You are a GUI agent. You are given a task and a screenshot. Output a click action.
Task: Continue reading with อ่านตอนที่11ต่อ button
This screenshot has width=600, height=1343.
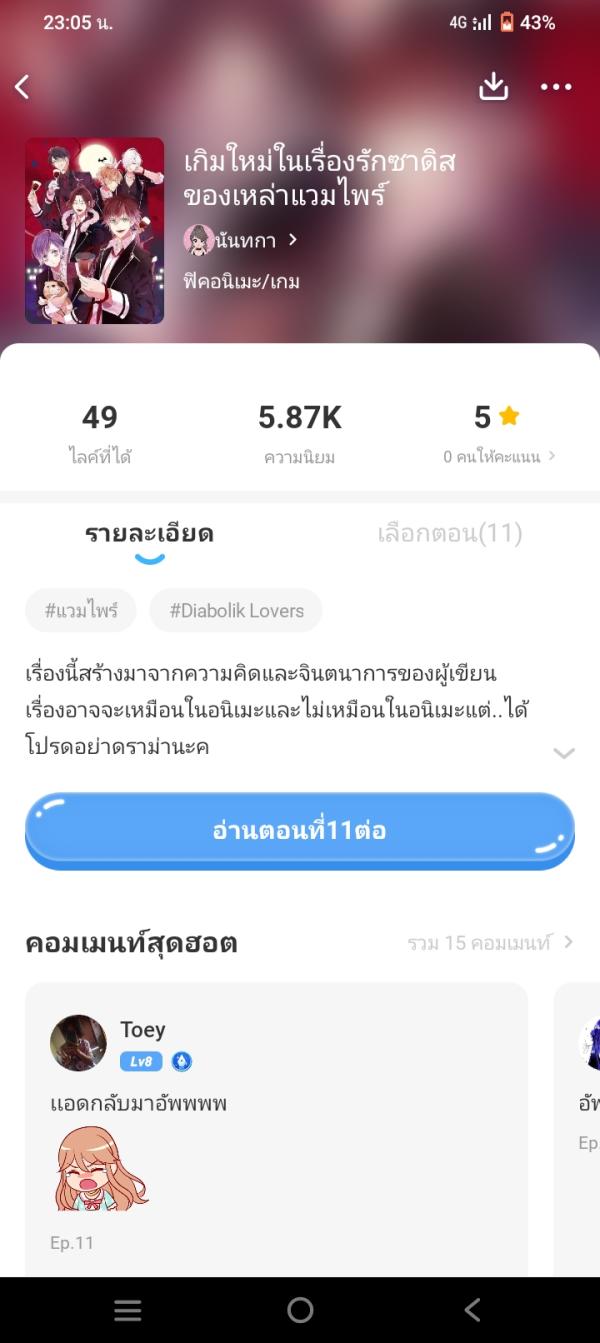click(x=299, y=830)
